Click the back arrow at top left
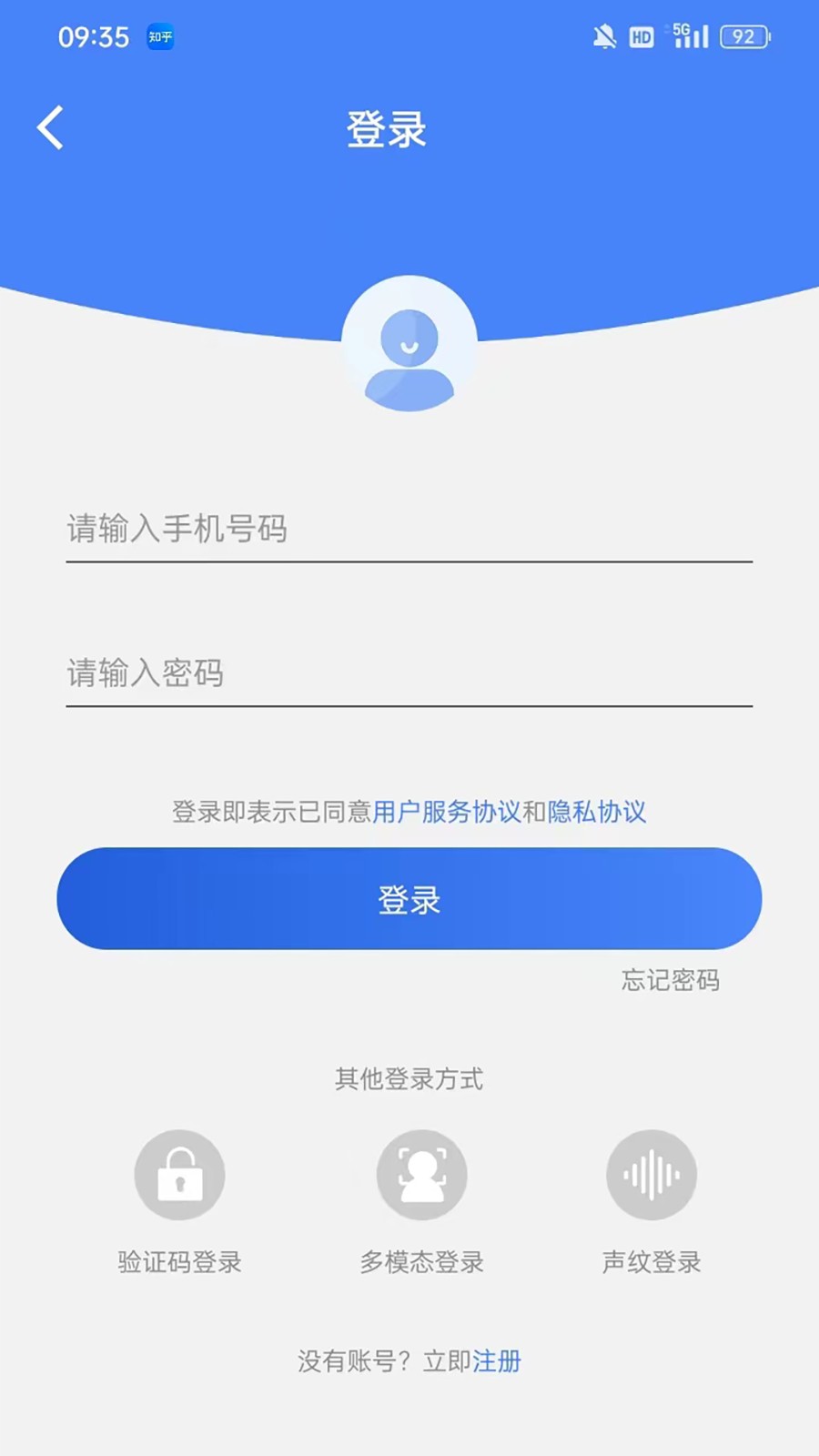Screen dimensions: 819x1456 [x=50, y=127]
